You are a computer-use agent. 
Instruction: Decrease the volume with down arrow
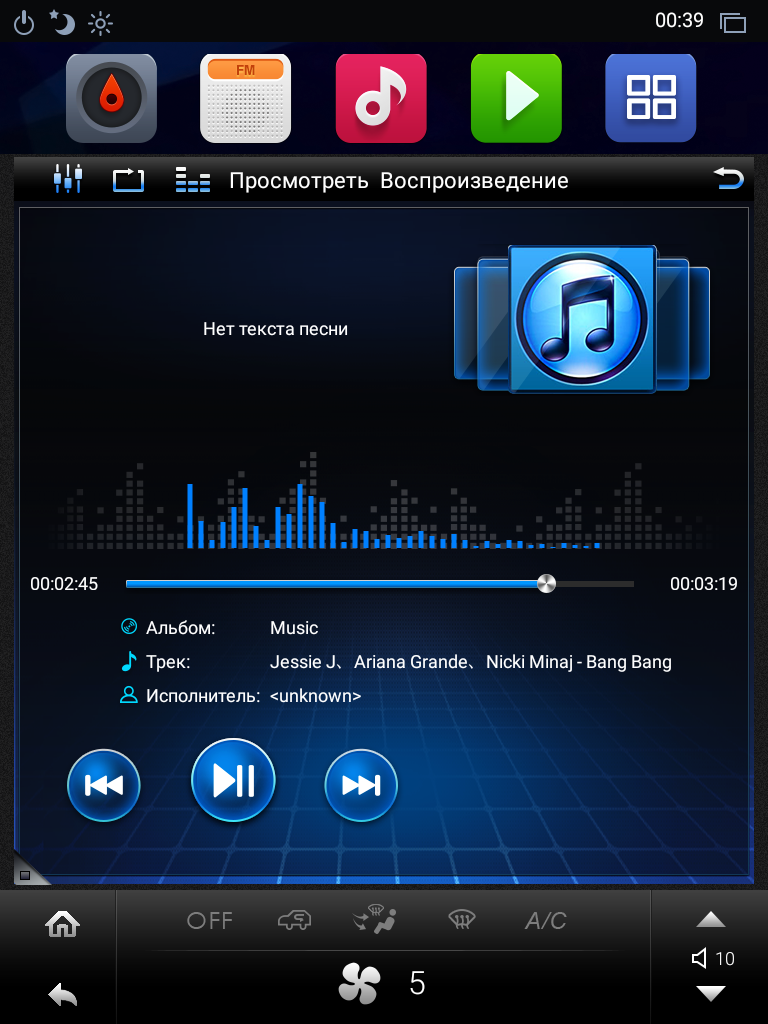pos(711,993)
